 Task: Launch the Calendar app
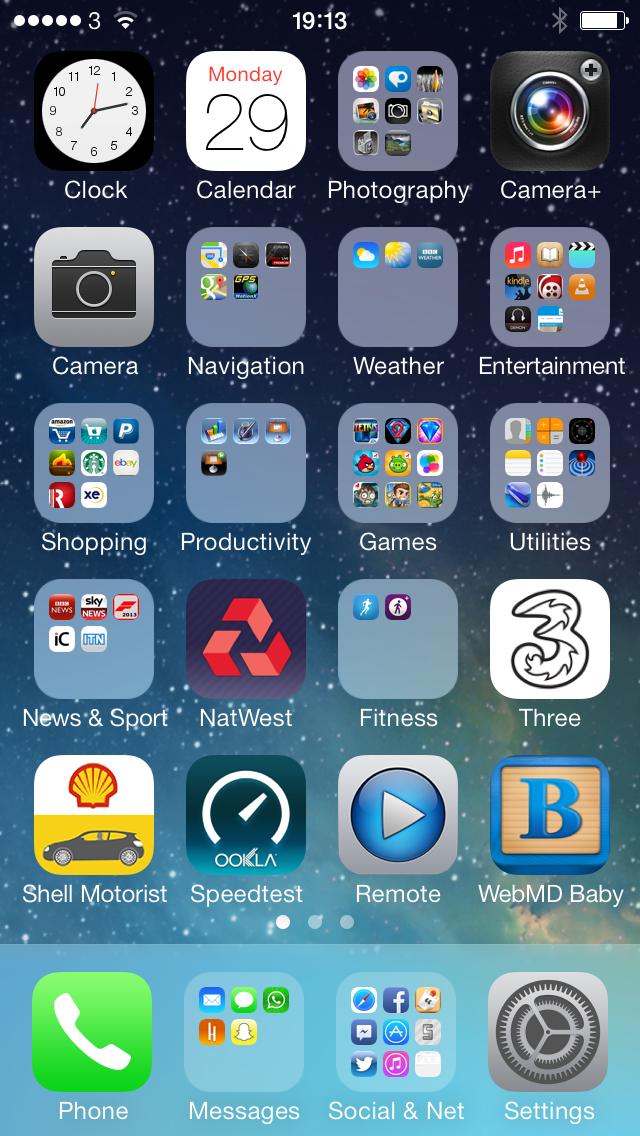(x=246, y=111)
